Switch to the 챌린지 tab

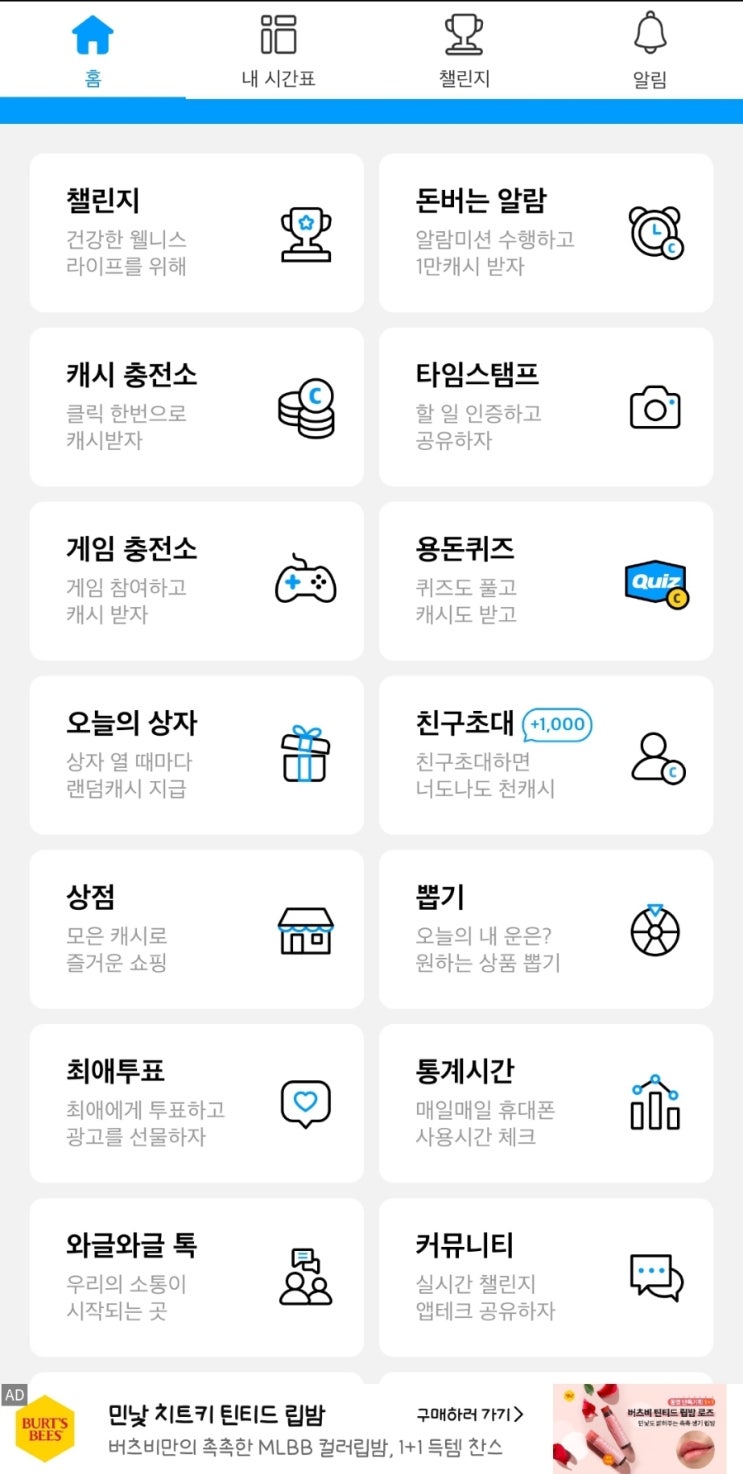coord(464,50)
